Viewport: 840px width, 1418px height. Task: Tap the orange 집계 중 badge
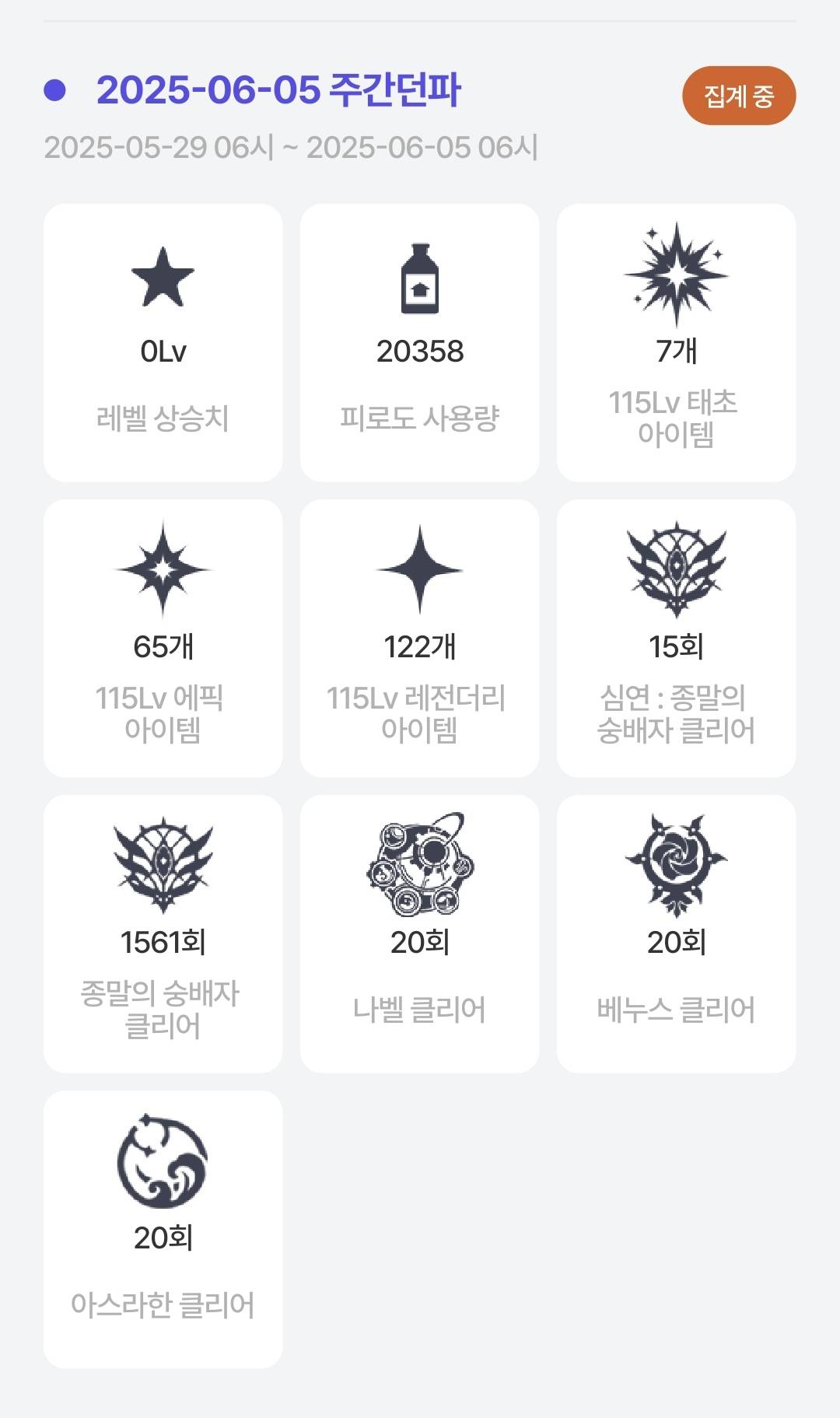739,96
